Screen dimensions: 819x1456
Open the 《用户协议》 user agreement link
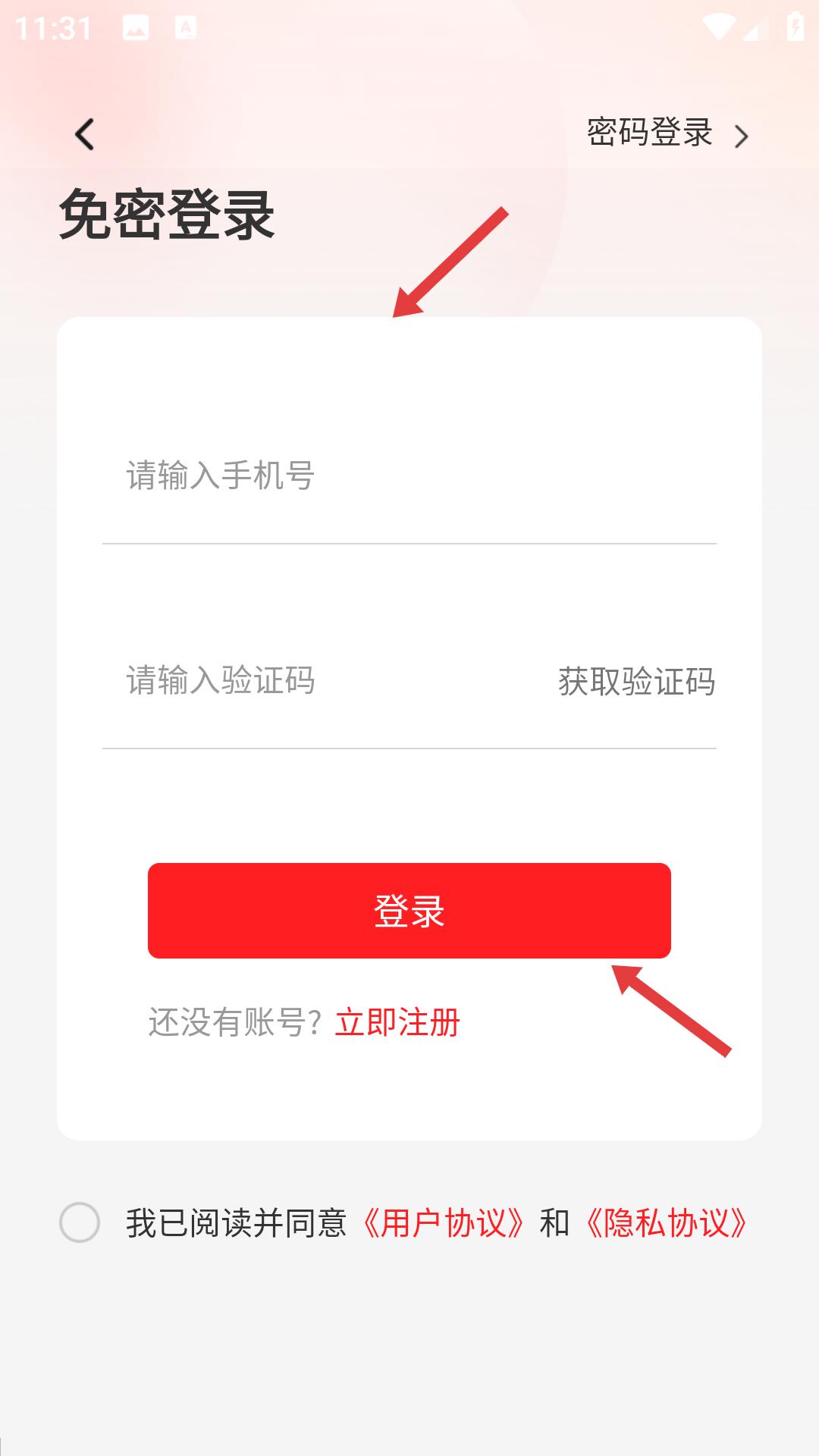click(444, 1222)
